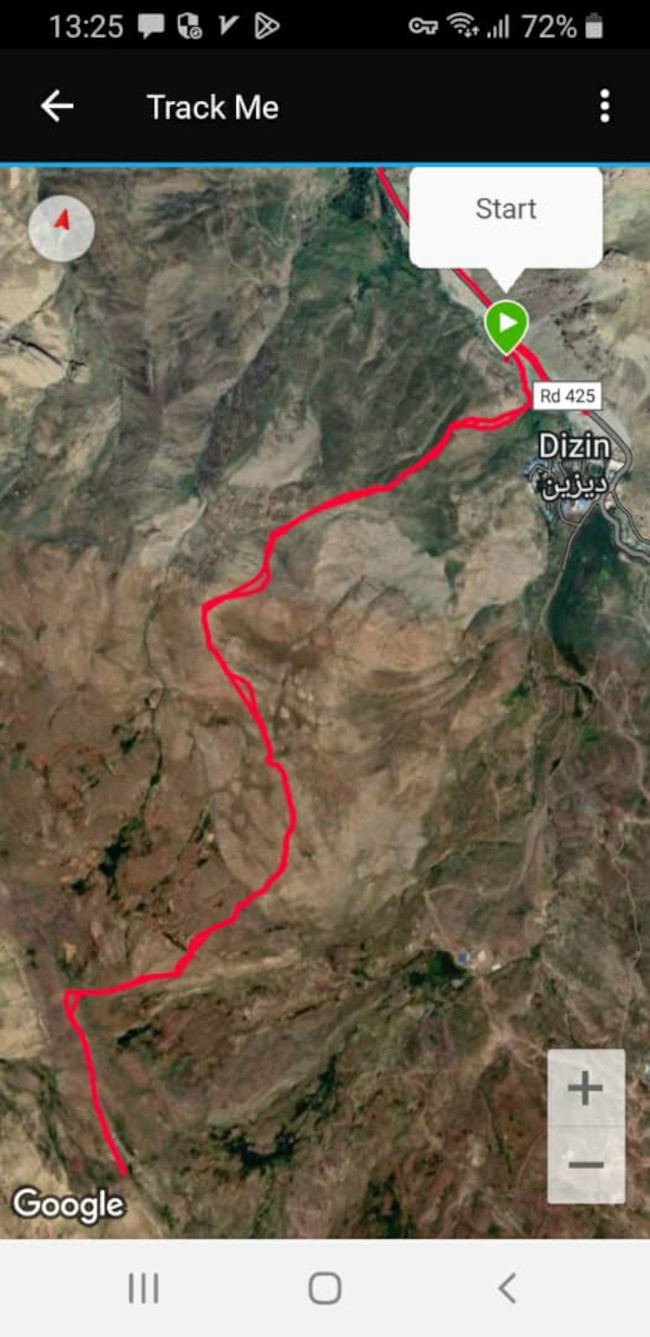Image resolution: width=650 pixels, height=1337 pixels.
Task: Zoom in on the map
Action: click(x=585, y=1088)
